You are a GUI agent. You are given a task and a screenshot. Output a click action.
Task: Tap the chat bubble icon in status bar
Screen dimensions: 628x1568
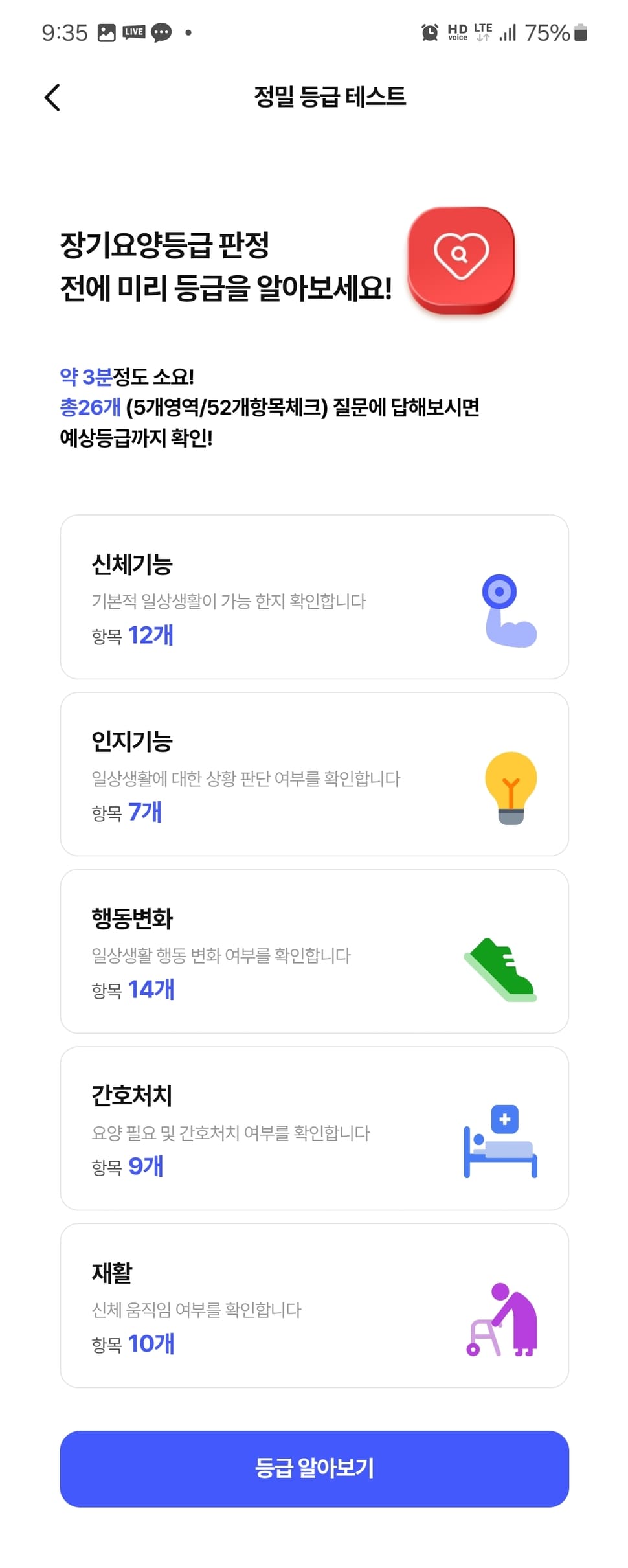161,31
